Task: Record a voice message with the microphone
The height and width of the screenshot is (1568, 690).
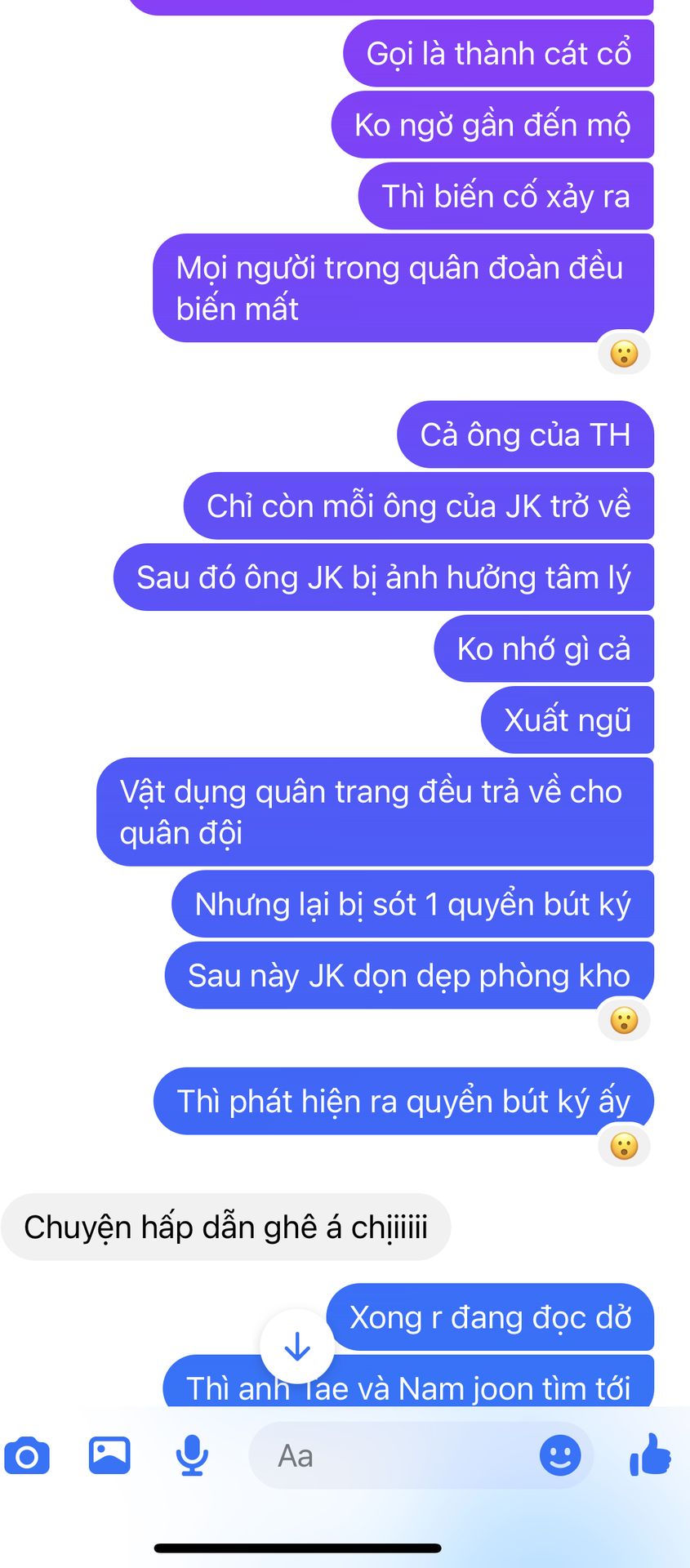Action: (192, 1455)
